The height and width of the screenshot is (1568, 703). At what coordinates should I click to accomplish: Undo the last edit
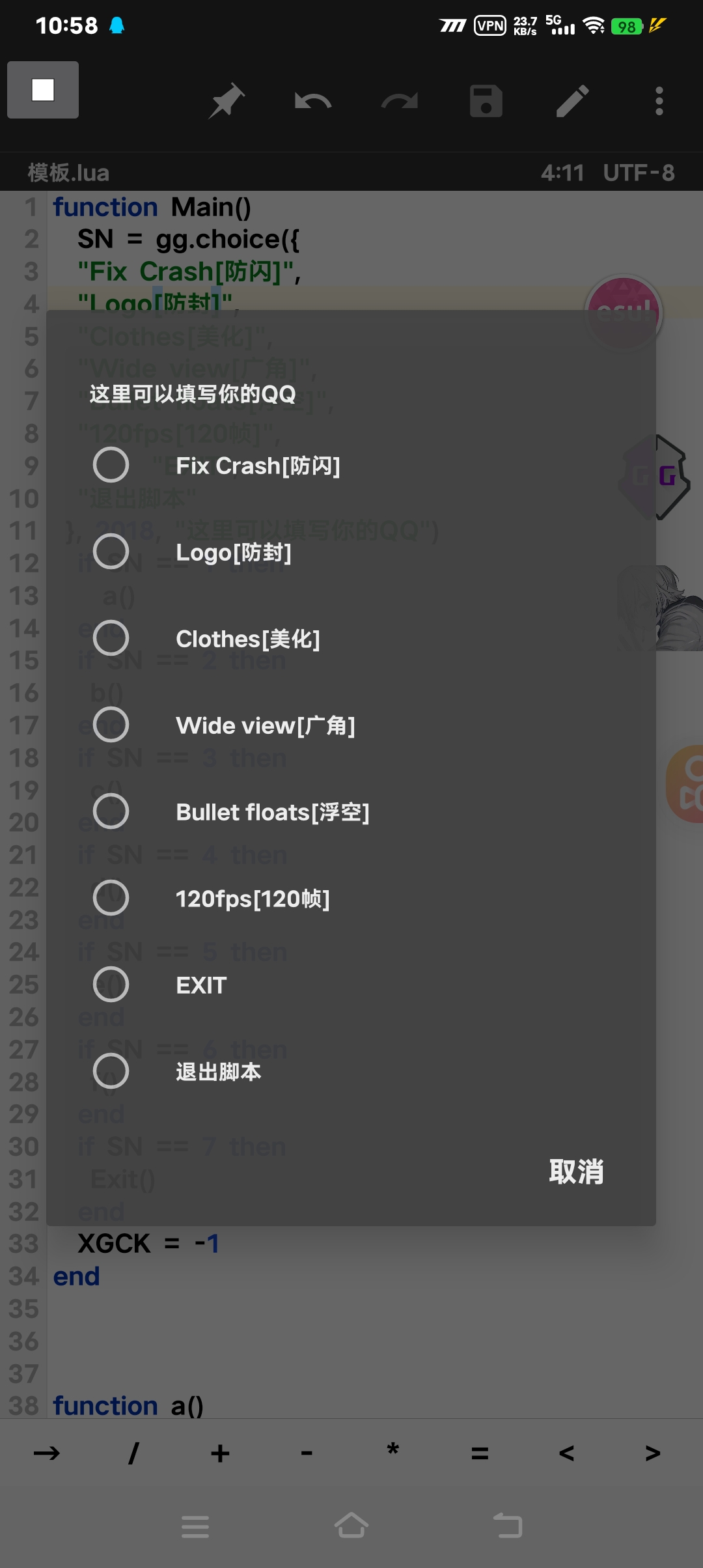click(313, 101)
